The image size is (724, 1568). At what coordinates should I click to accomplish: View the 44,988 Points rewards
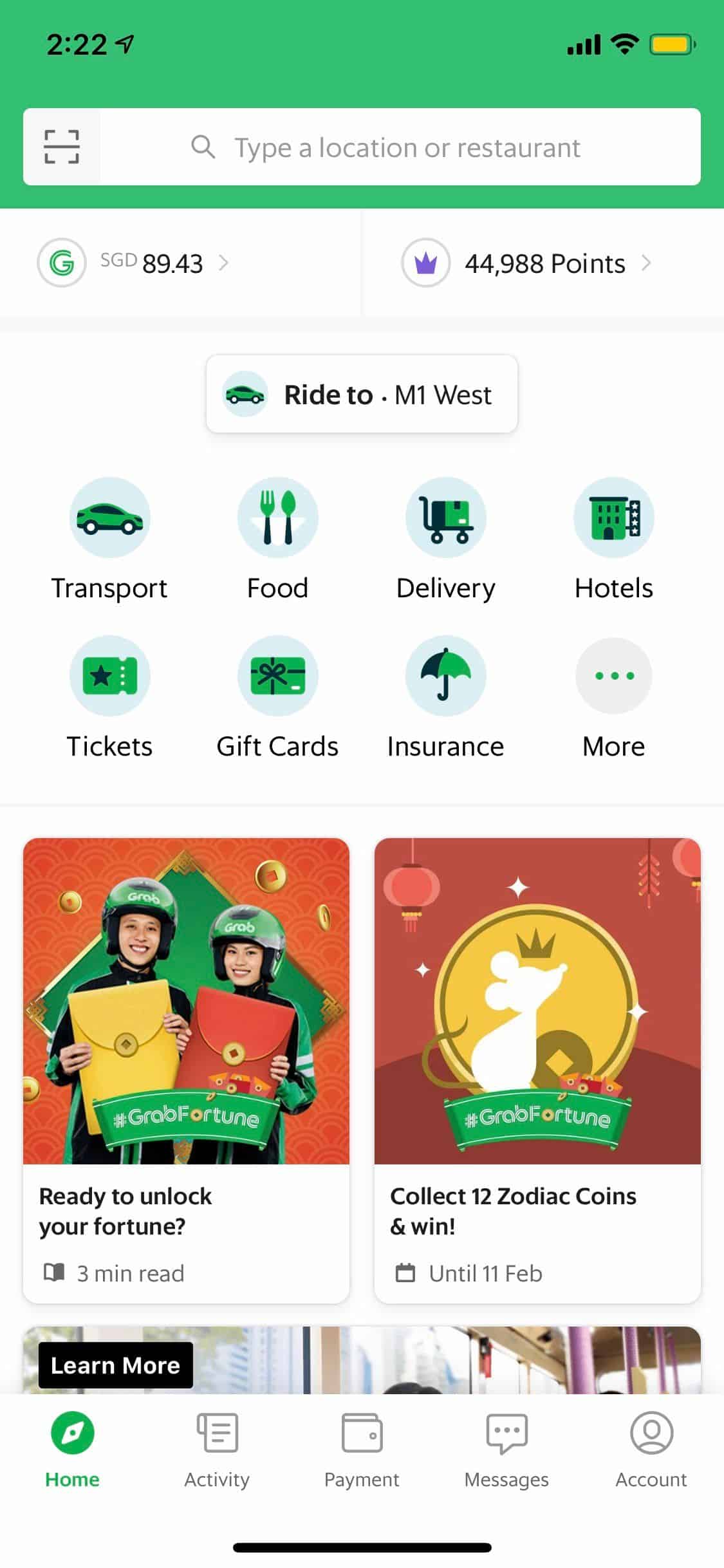pyautogui.click(x=526, y=263)
